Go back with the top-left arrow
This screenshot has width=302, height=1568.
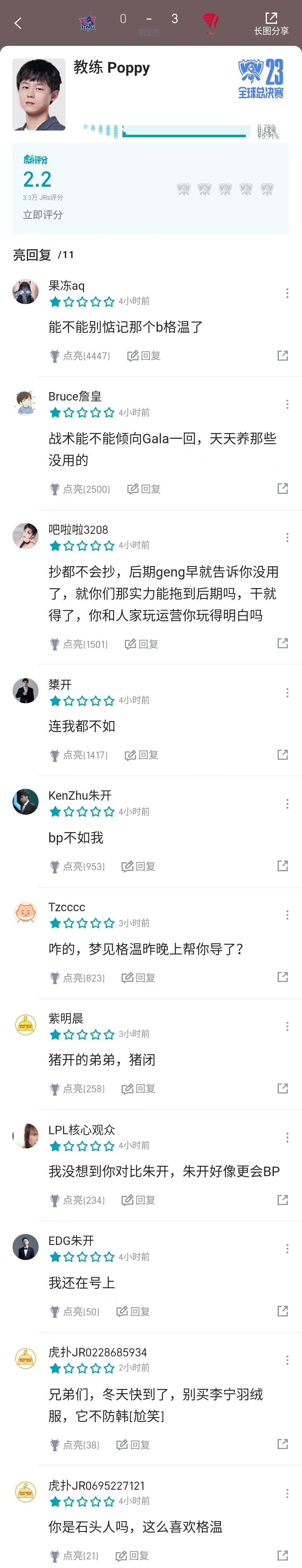pyautogui.click(x=18, y=23)
